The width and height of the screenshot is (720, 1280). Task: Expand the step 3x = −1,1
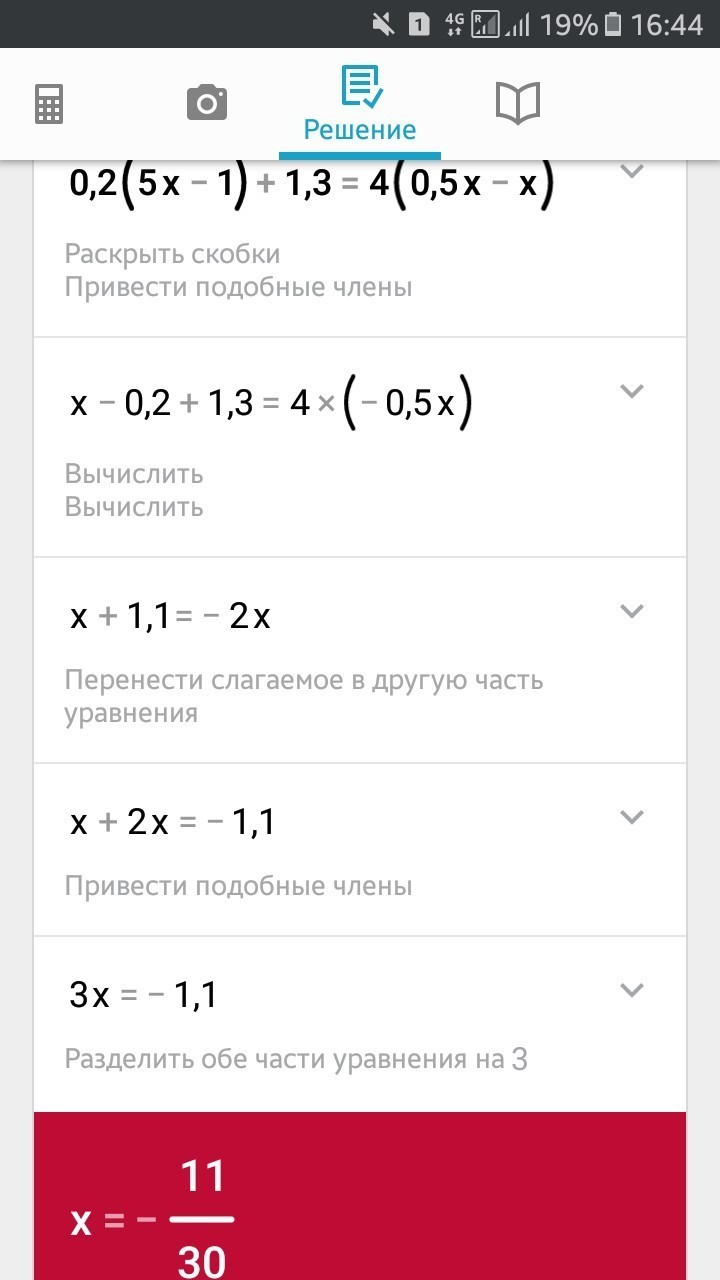coord(631,990)
